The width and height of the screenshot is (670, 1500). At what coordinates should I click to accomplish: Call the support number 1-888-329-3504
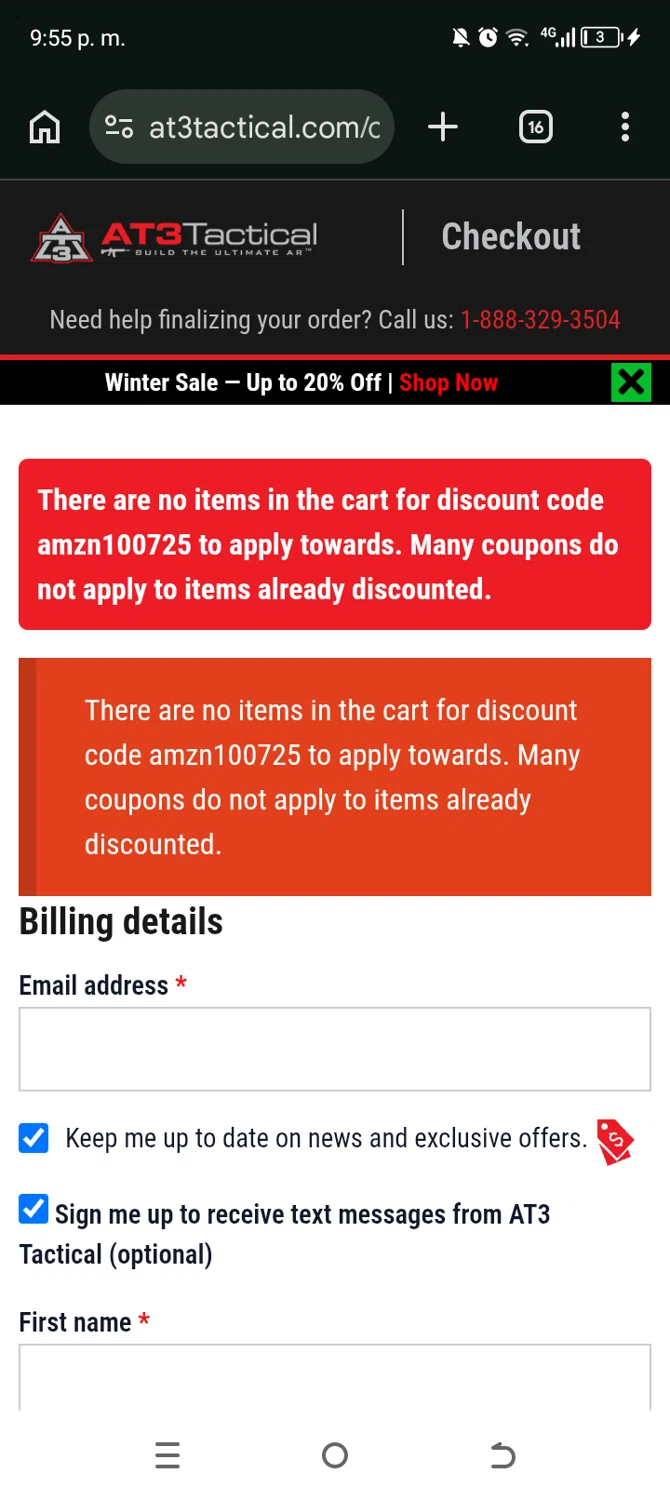pyautogui.click(x=540, y=320)
